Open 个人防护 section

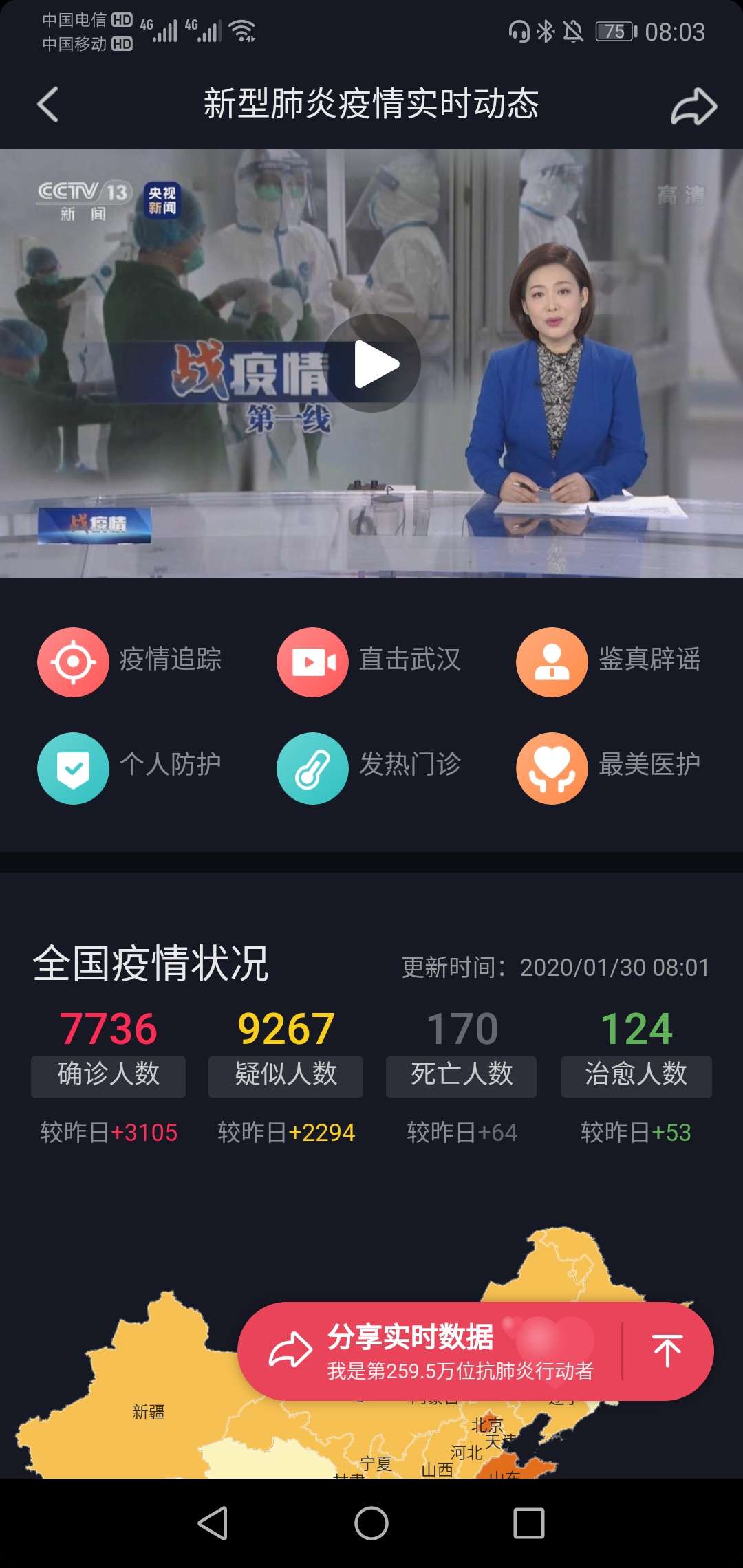[130, 767]
